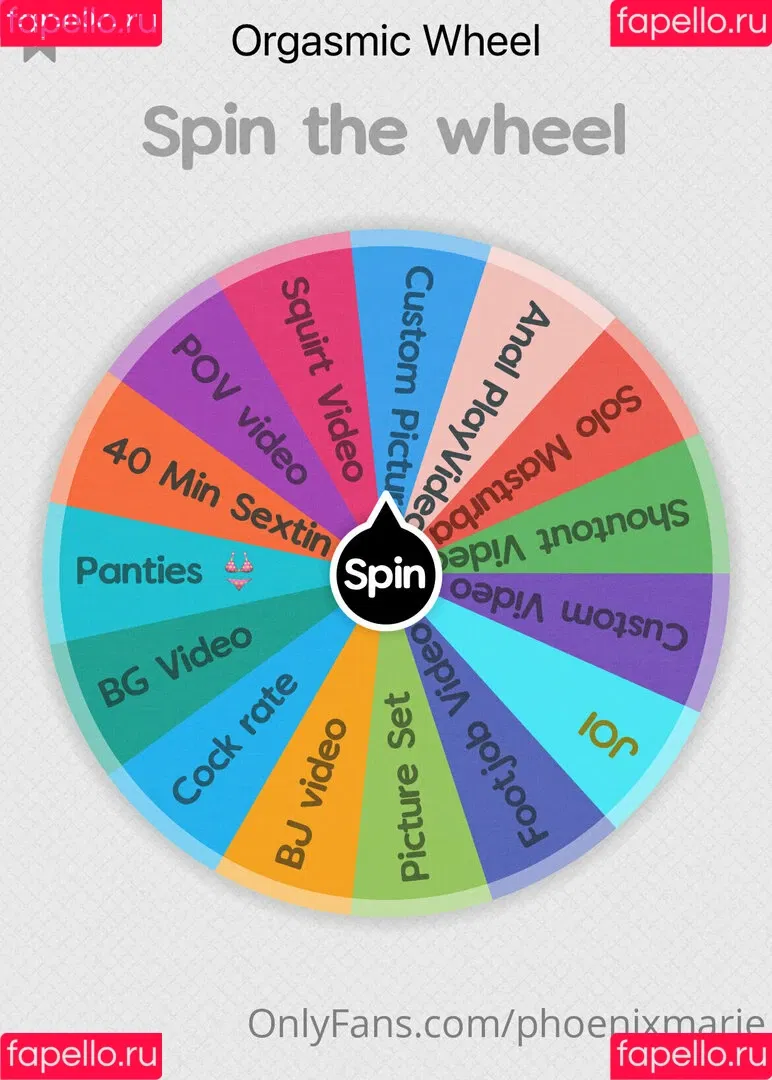Image resolution: width=772 pixels, height=1080 pixels.
Task: Tap the Spin button at the wheel center
Action: pos(386,575)
